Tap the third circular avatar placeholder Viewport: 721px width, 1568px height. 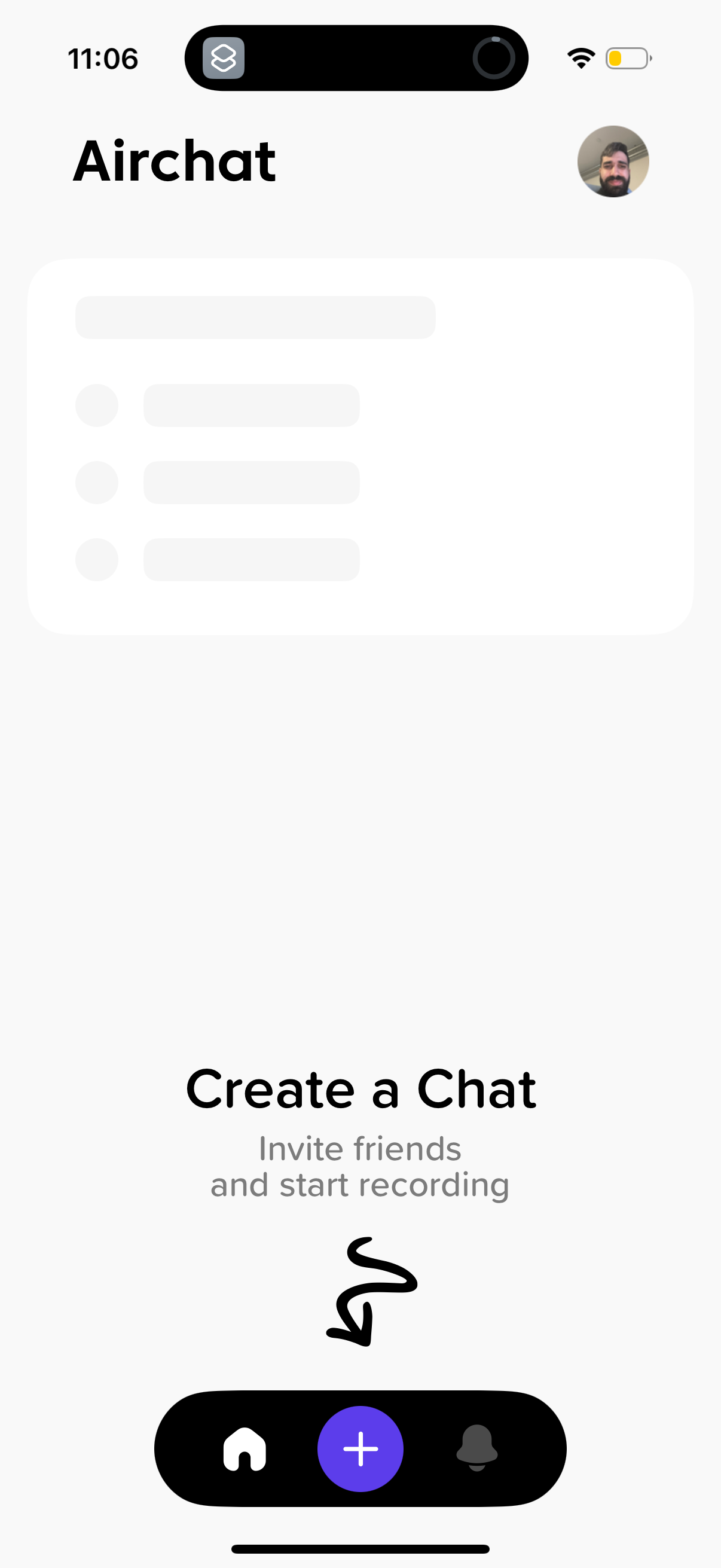pyautogui.click(x=96, y=559)
